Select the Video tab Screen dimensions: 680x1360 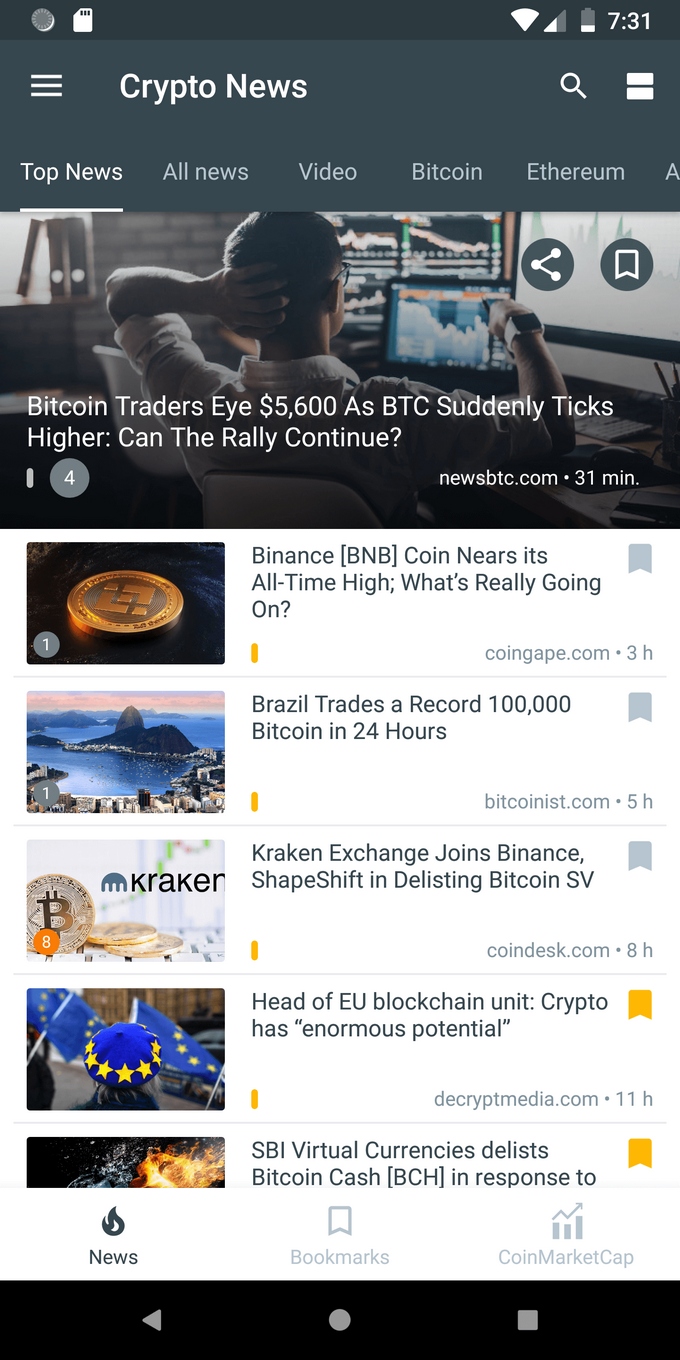[327, 172]
